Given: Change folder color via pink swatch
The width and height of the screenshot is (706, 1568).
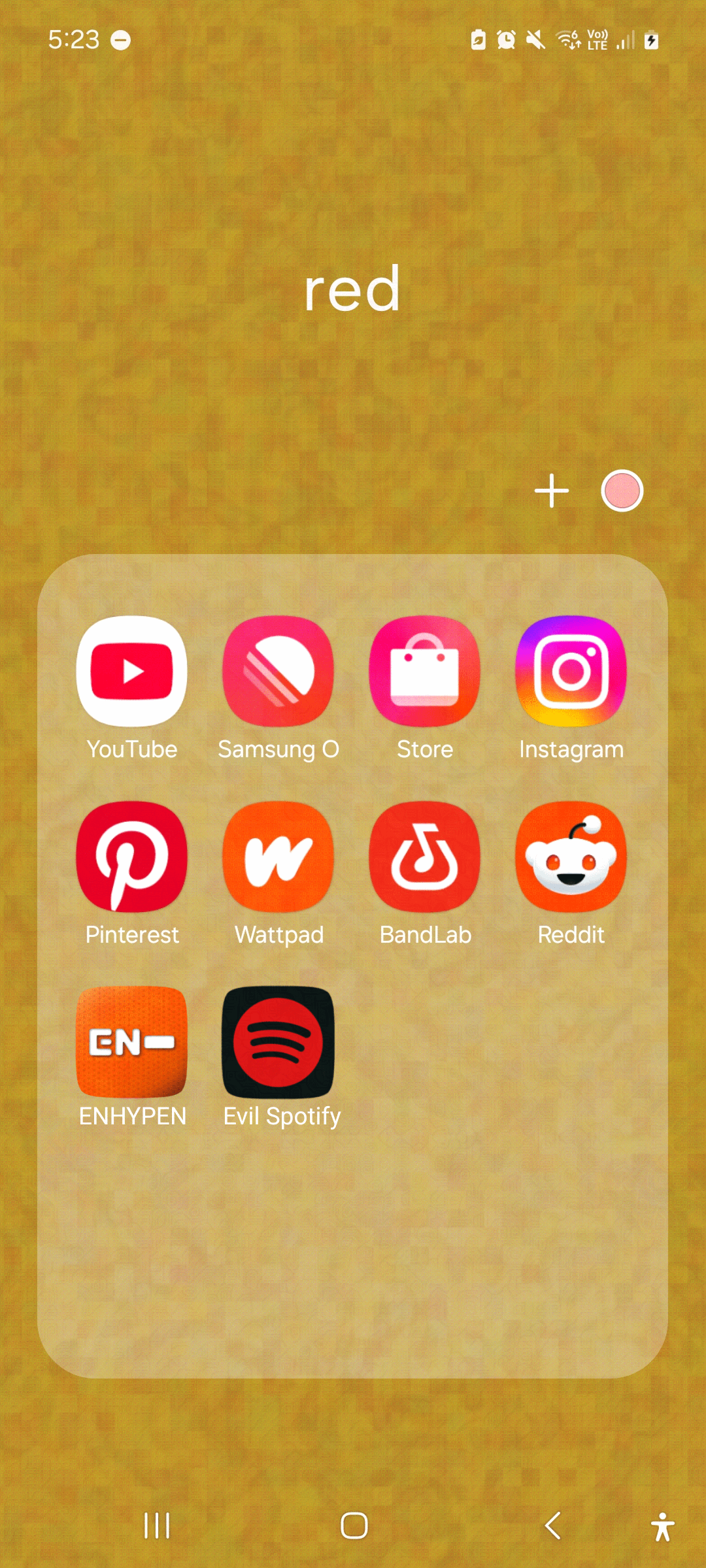Looking at the screenshot, I should (622, 491).
